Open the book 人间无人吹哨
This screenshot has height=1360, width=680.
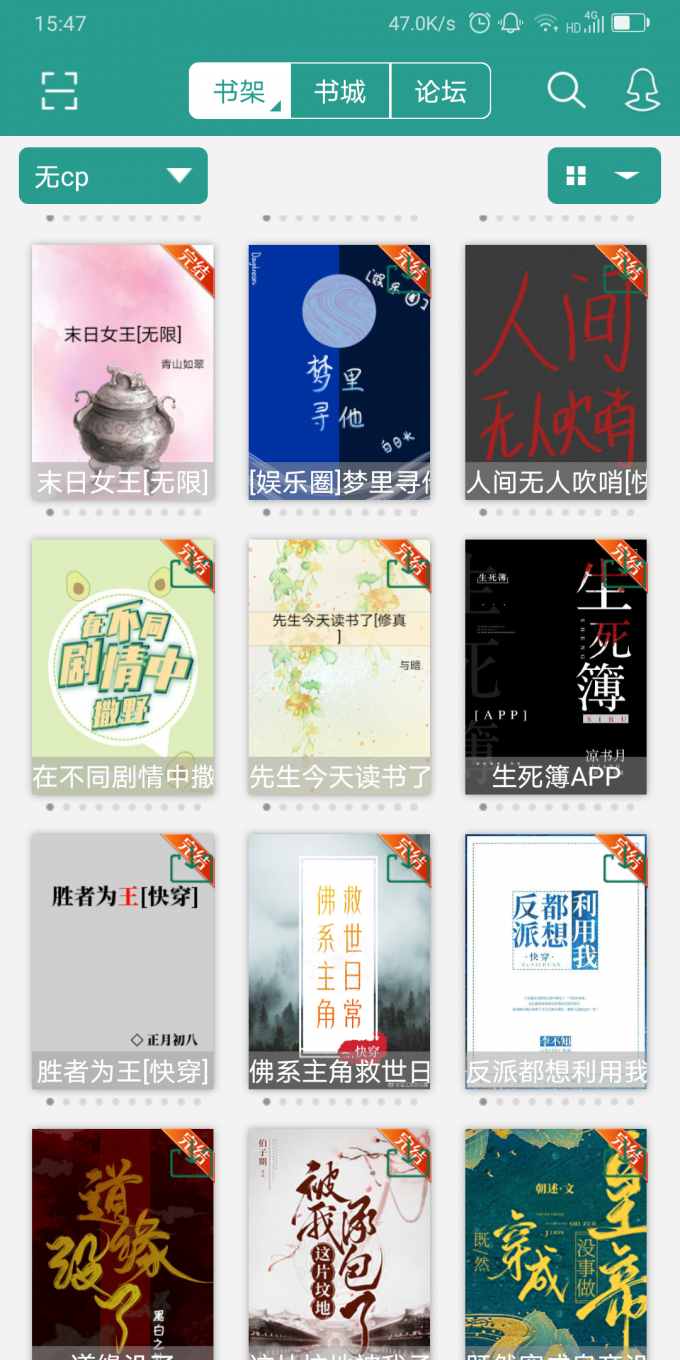click(556, 372)
